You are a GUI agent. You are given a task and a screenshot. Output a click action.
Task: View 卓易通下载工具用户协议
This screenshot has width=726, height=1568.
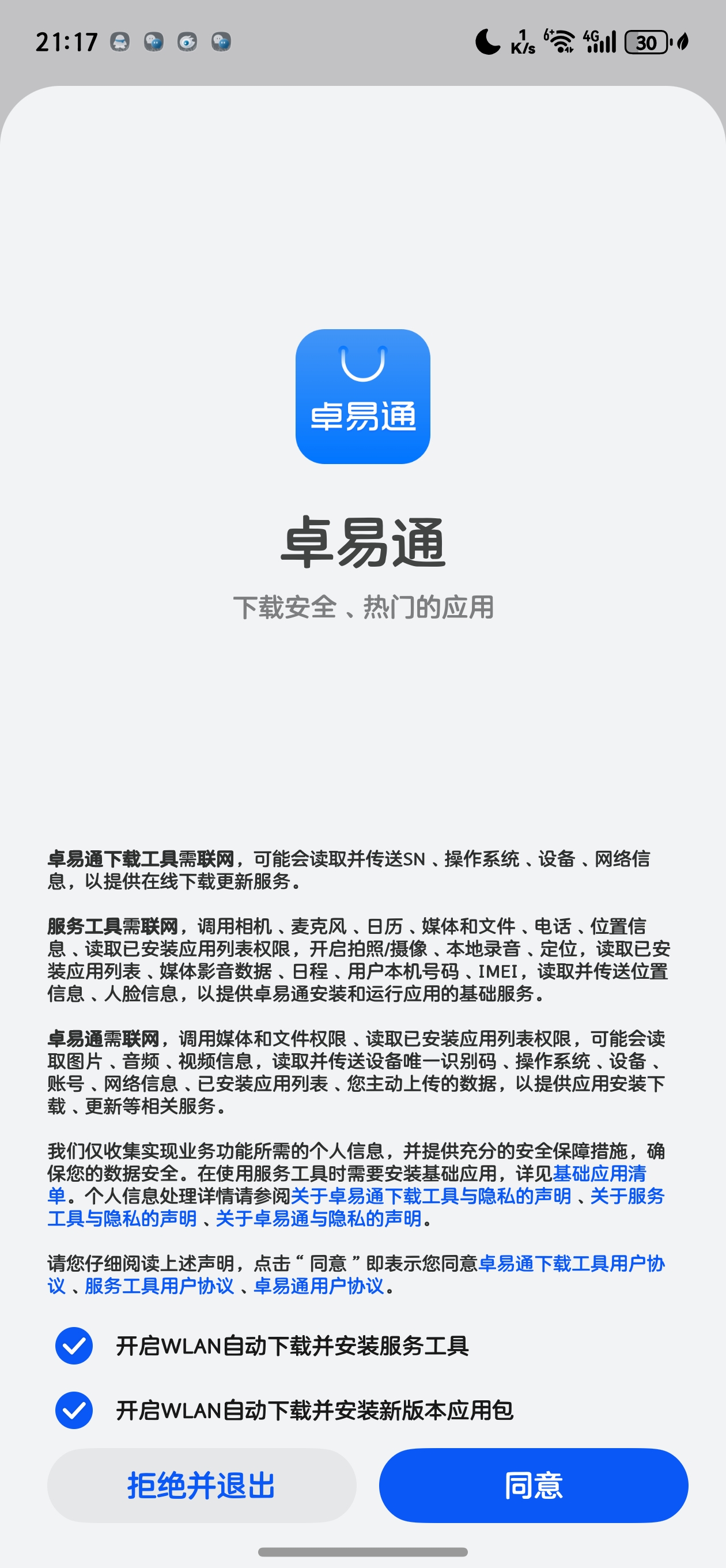pos(571,1264)
